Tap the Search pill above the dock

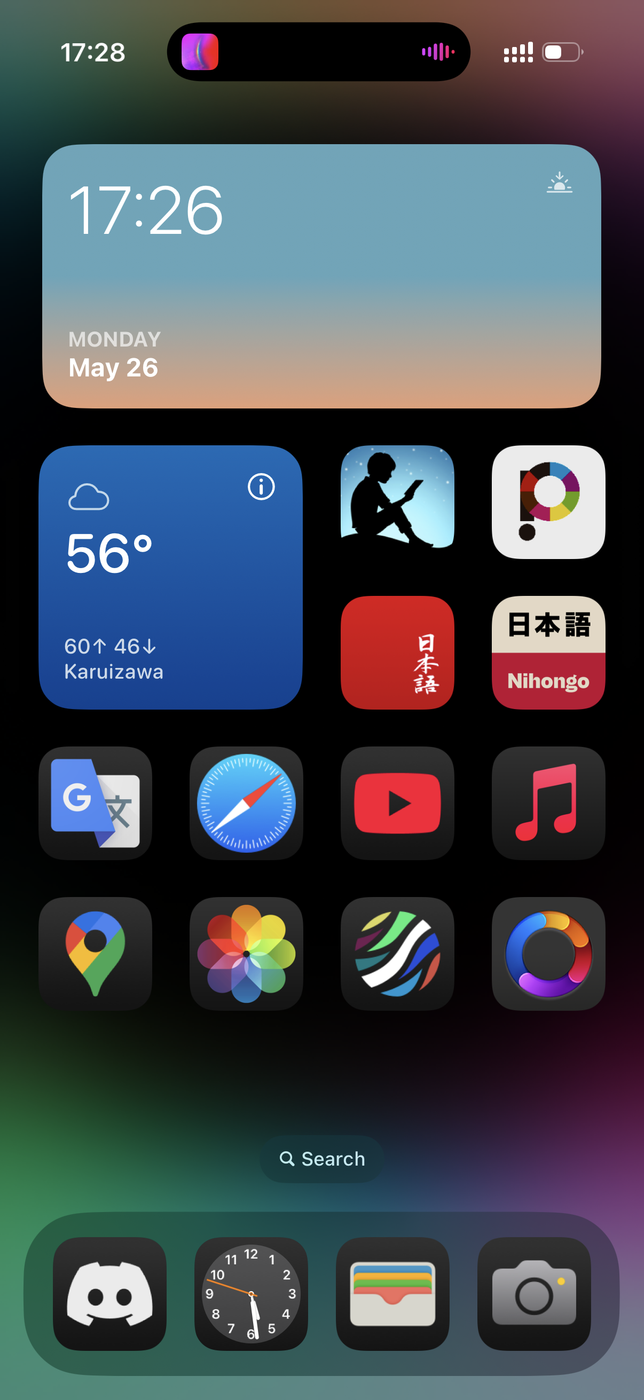point(322,1159)
